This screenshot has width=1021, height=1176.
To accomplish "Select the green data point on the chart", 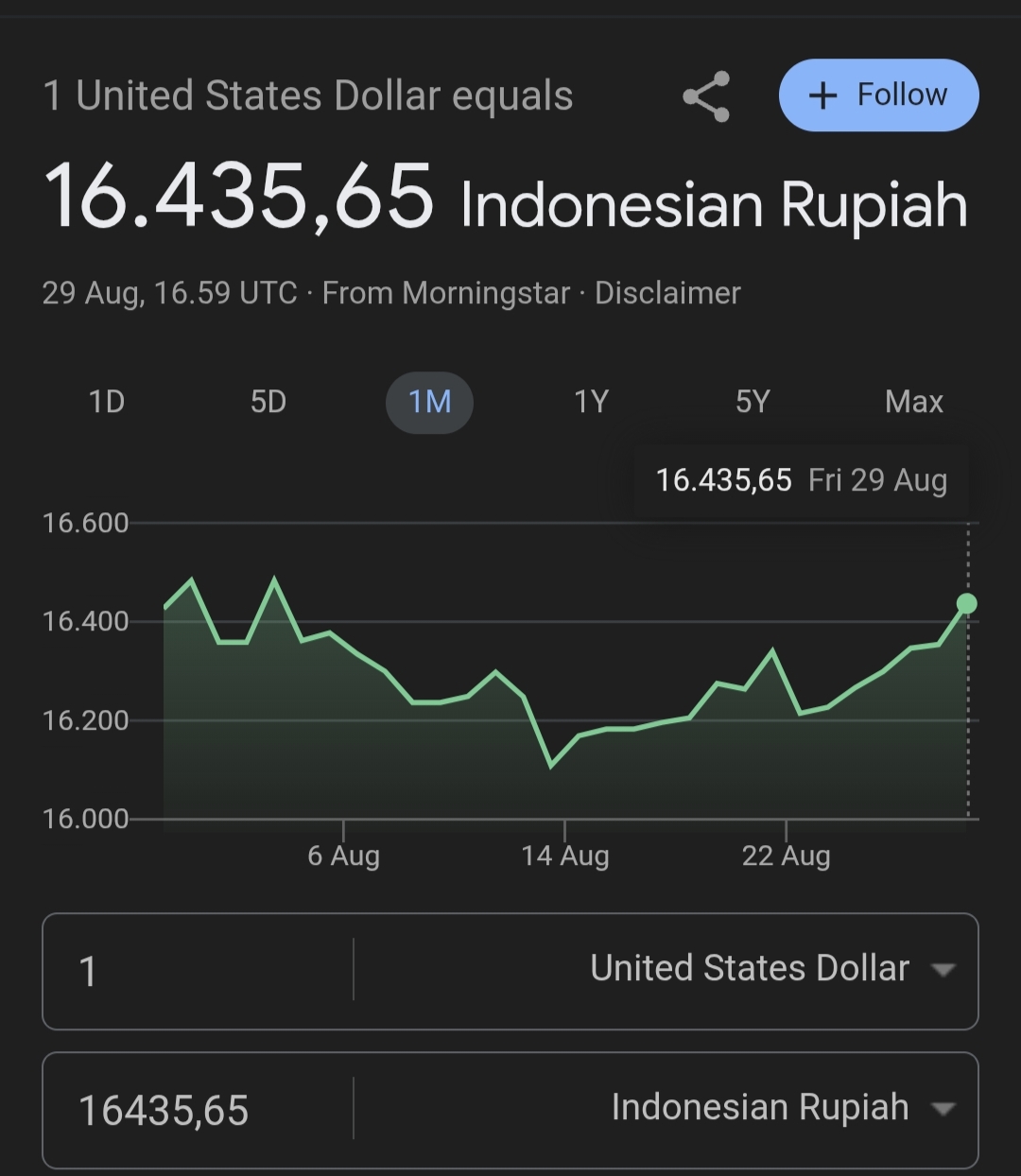I will [965, 602].
